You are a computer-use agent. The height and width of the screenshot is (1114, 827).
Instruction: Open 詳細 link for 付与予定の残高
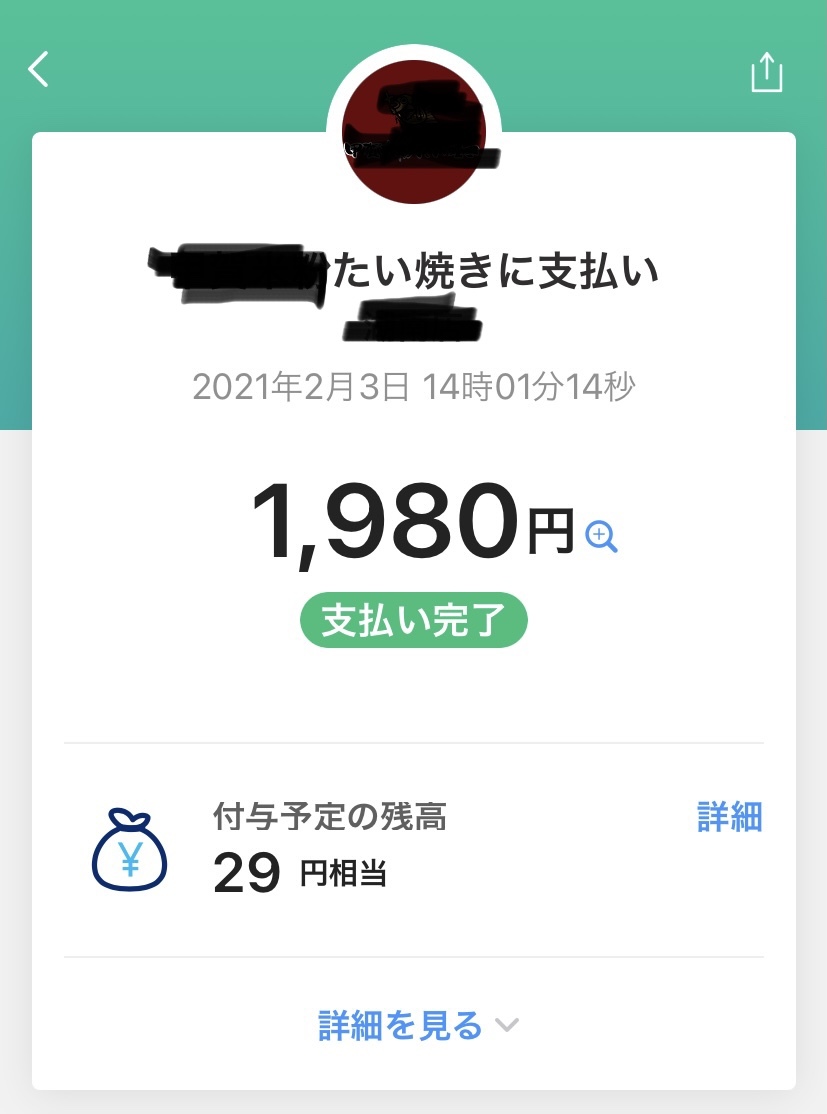729,817
